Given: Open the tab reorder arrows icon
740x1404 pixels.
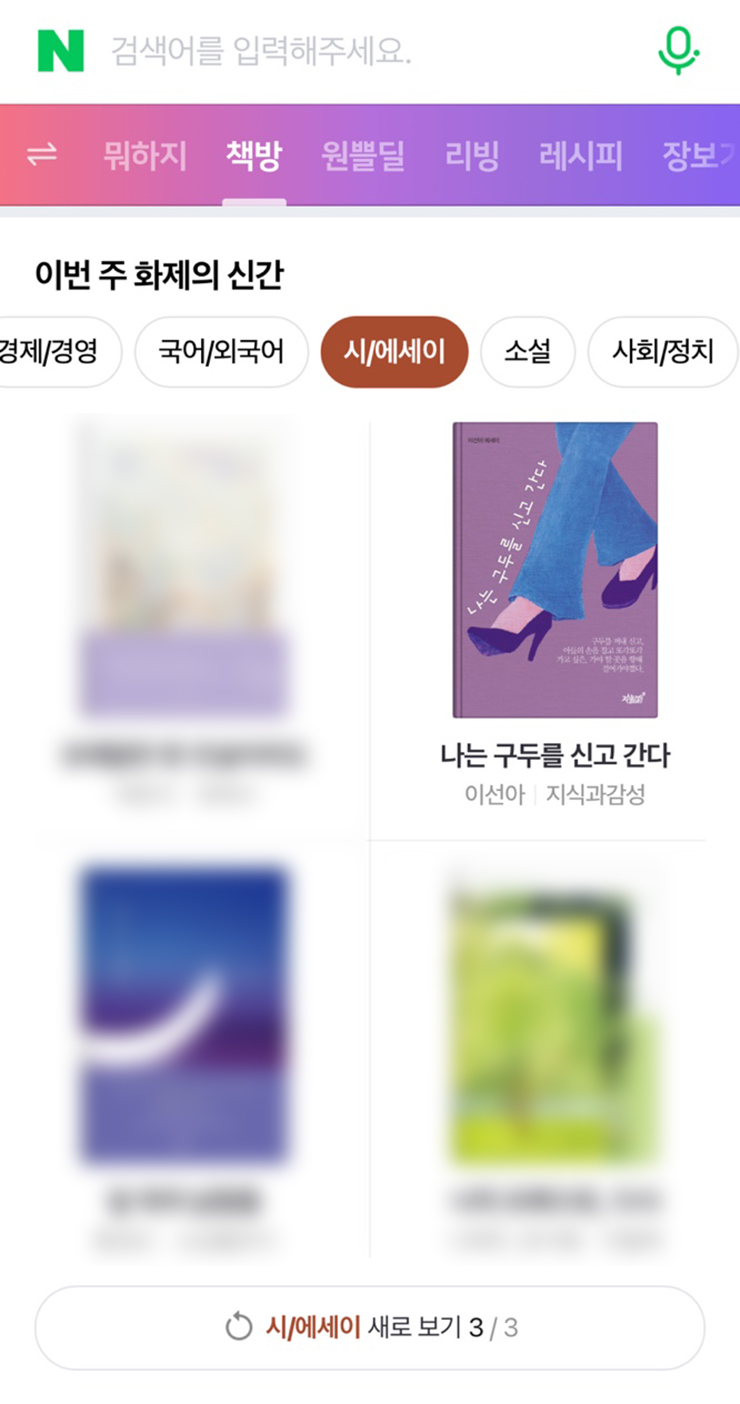Looking at the screenshot, I should [42, 155].
